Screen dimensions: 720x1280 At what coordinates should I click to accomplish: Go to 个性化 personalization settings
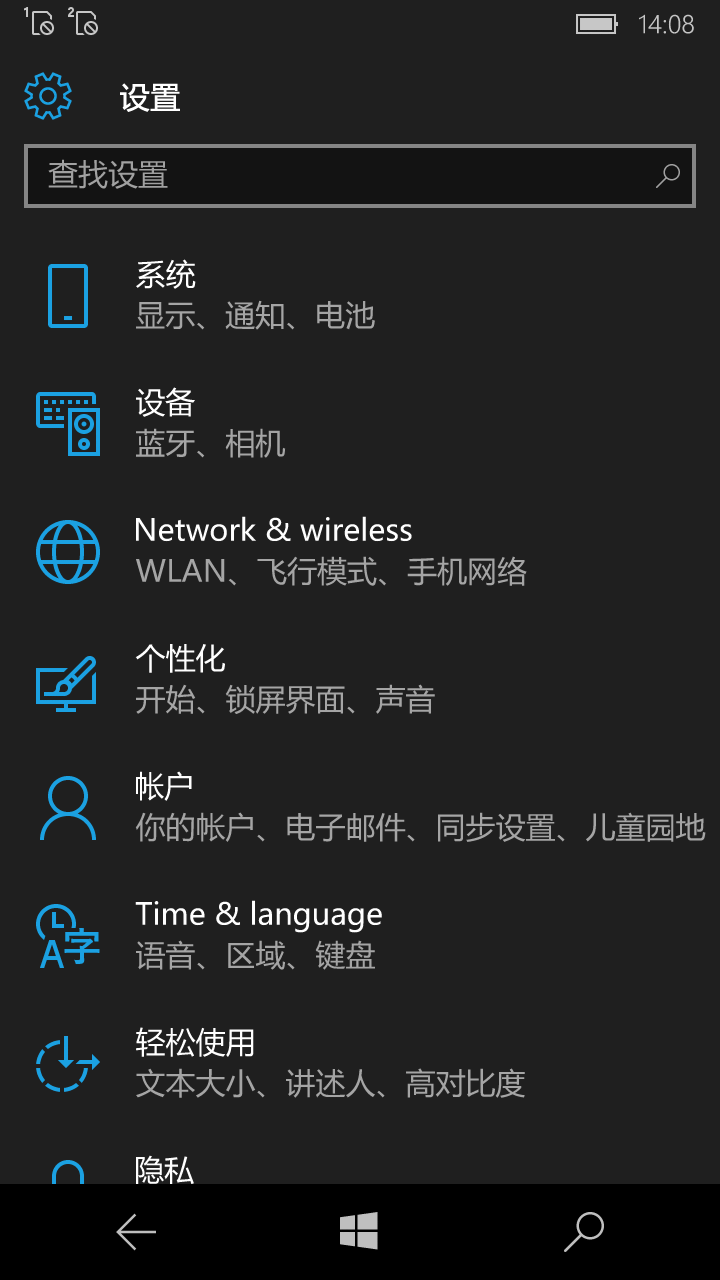click(x=360, y=680)
